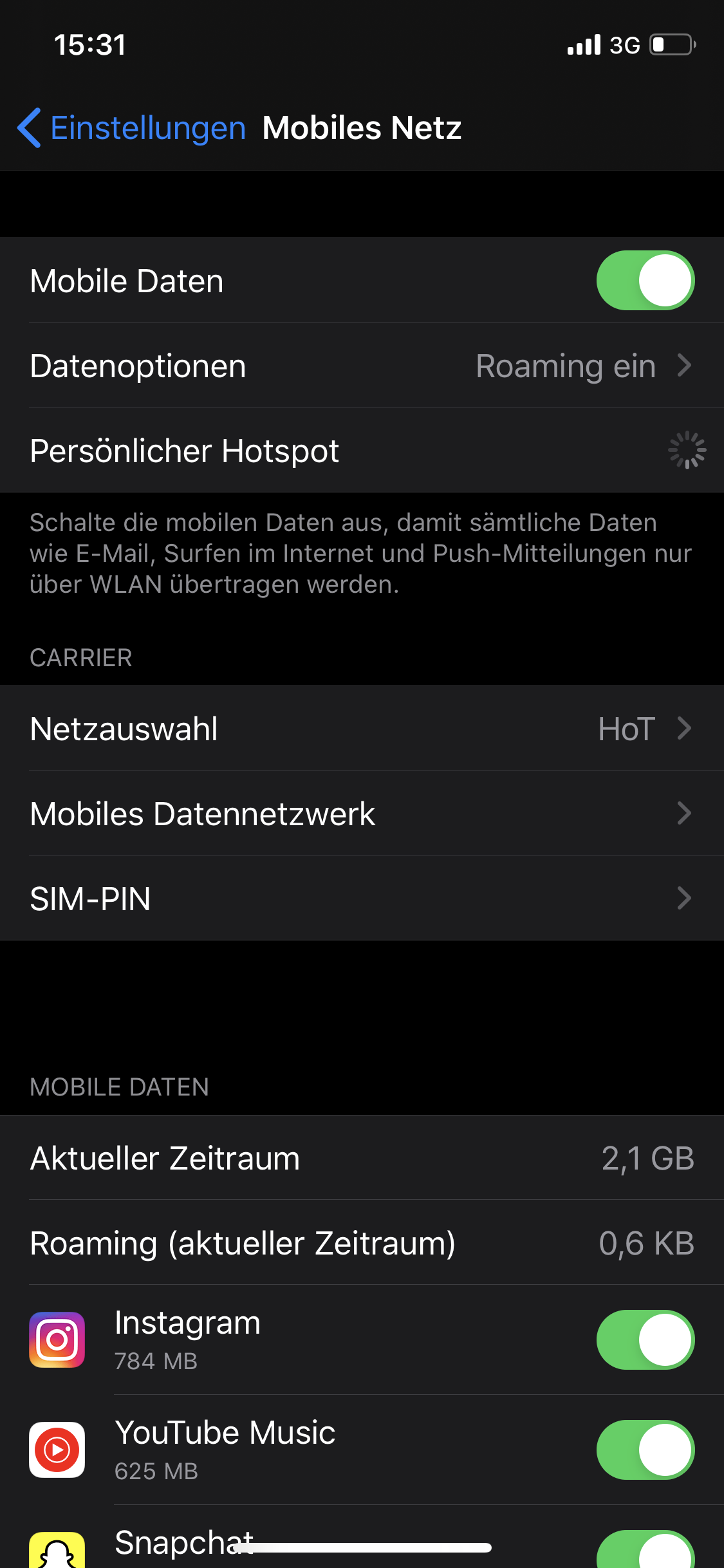Tap the YouTube Music app icon

pos(57,1450)
